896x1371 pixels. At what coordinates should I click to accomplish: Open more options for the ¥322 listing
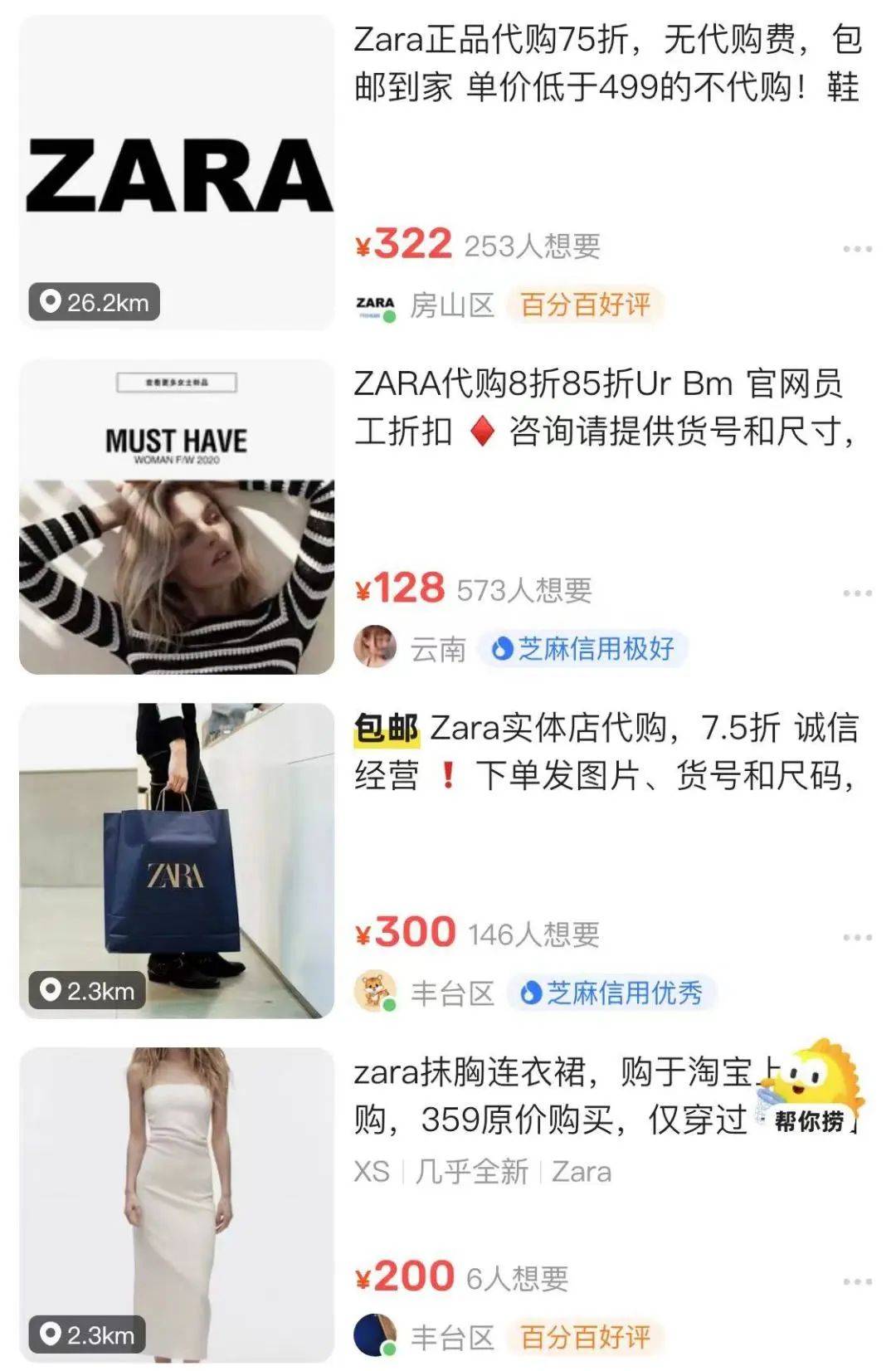click(x=857, y=249)
